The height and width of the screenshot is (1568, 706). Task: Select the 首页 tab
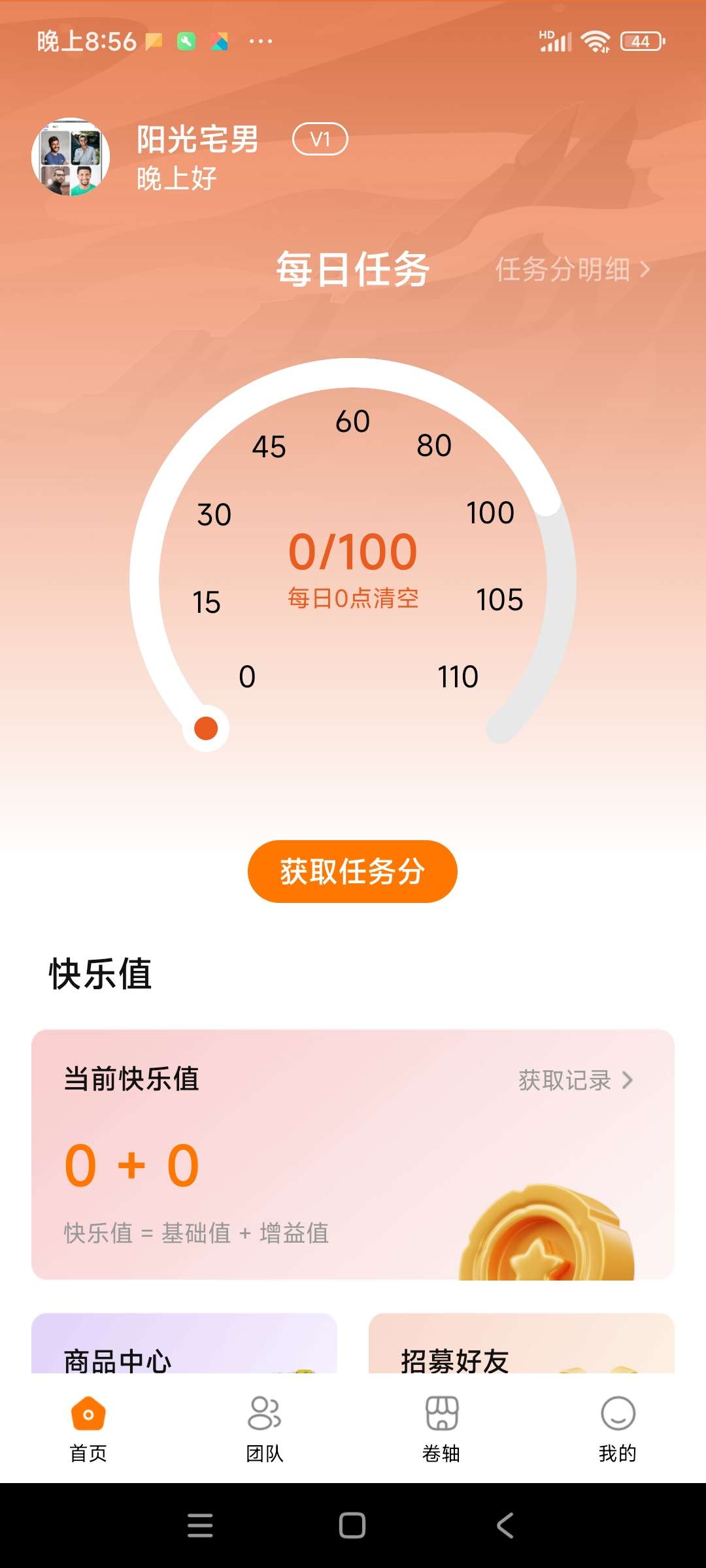(x=88, y=1428)
